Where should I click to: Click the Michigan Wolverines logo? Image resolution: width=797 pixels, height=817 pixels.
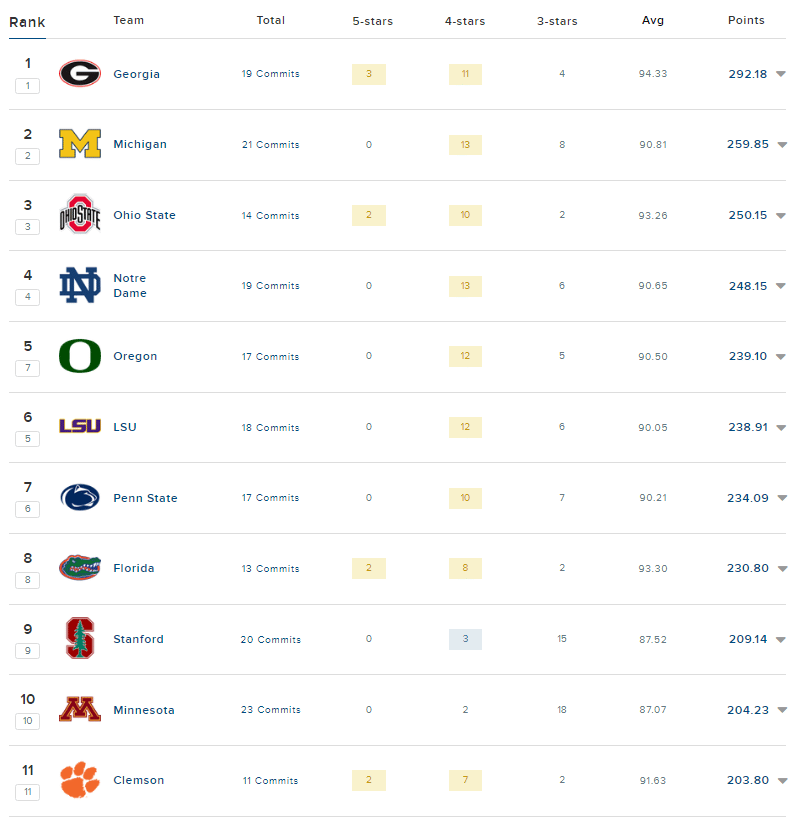tap(80, 144)
